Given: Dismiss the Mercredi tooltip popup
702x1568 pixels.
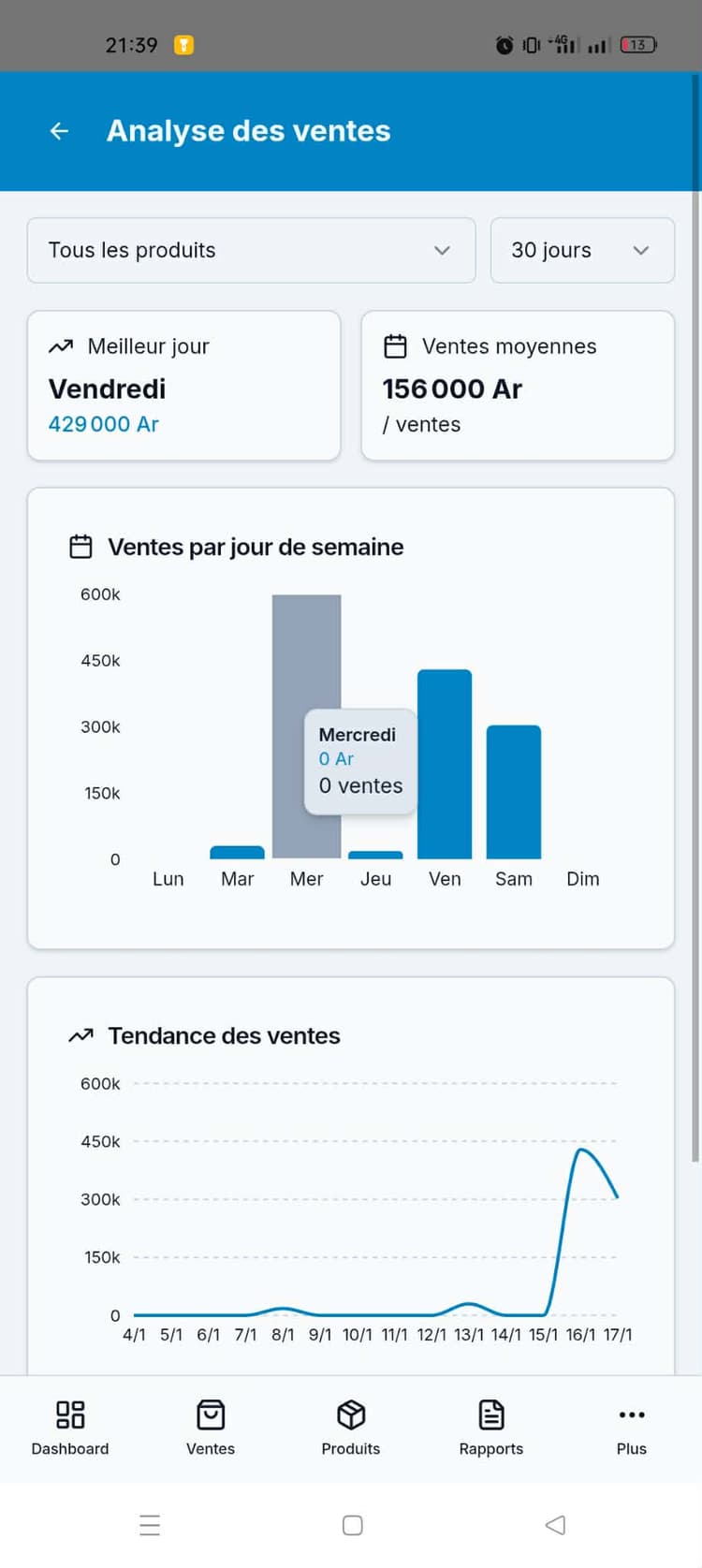Looking at the screenshot, I should 359,760.
